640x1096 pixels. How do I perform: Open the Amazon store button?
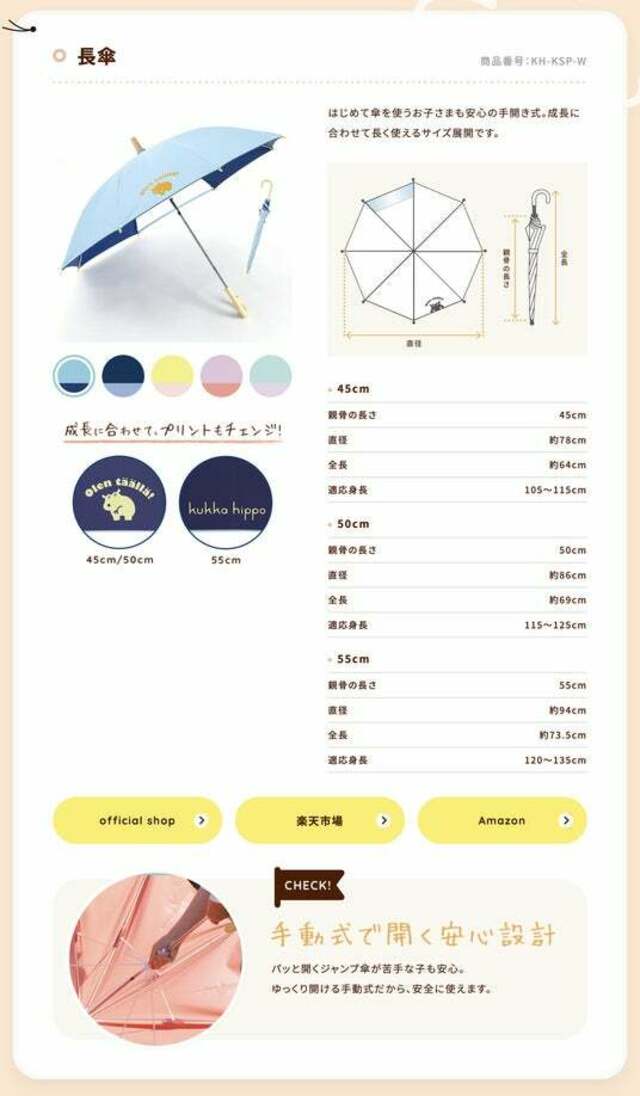501,820
